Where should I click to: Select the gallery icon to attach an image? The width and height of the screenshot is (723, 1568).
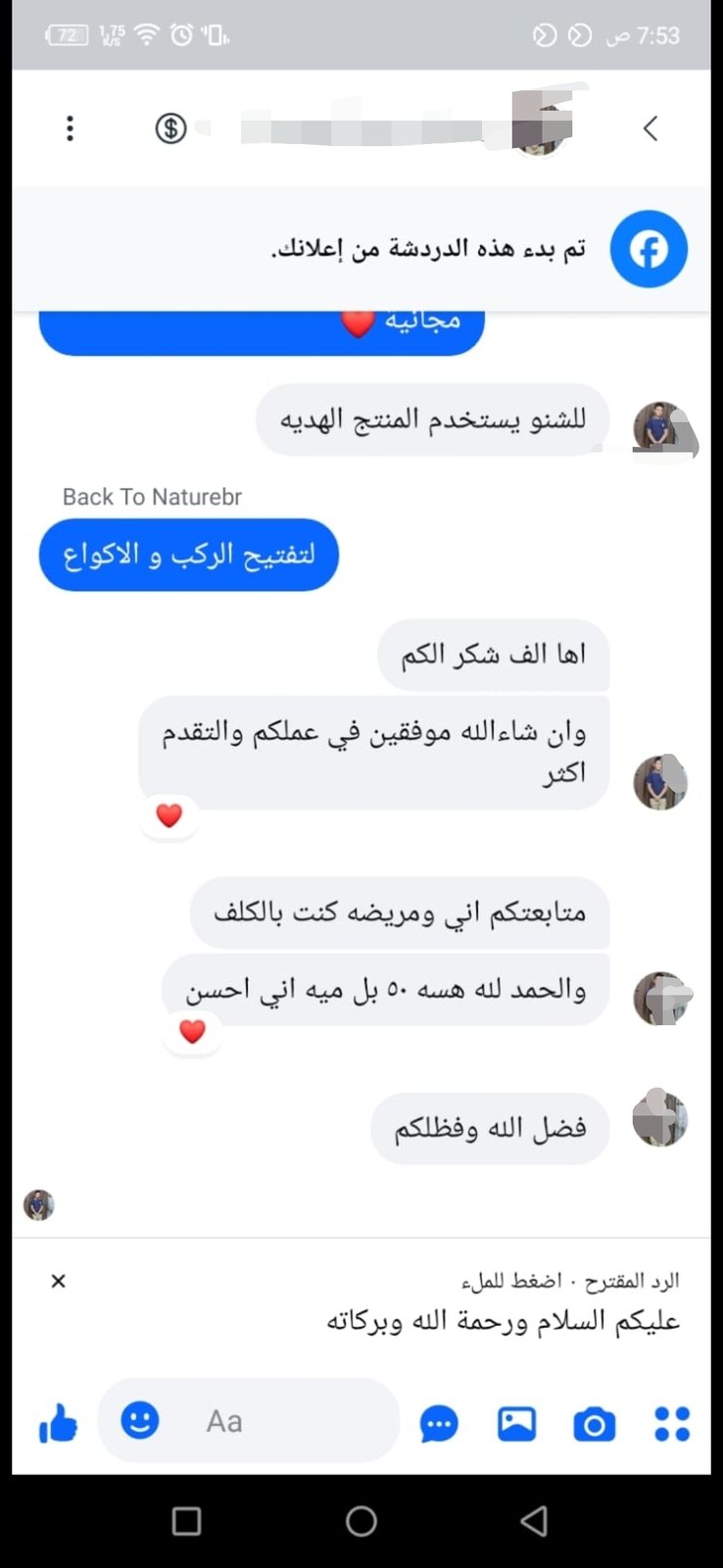coord(516,1423)
